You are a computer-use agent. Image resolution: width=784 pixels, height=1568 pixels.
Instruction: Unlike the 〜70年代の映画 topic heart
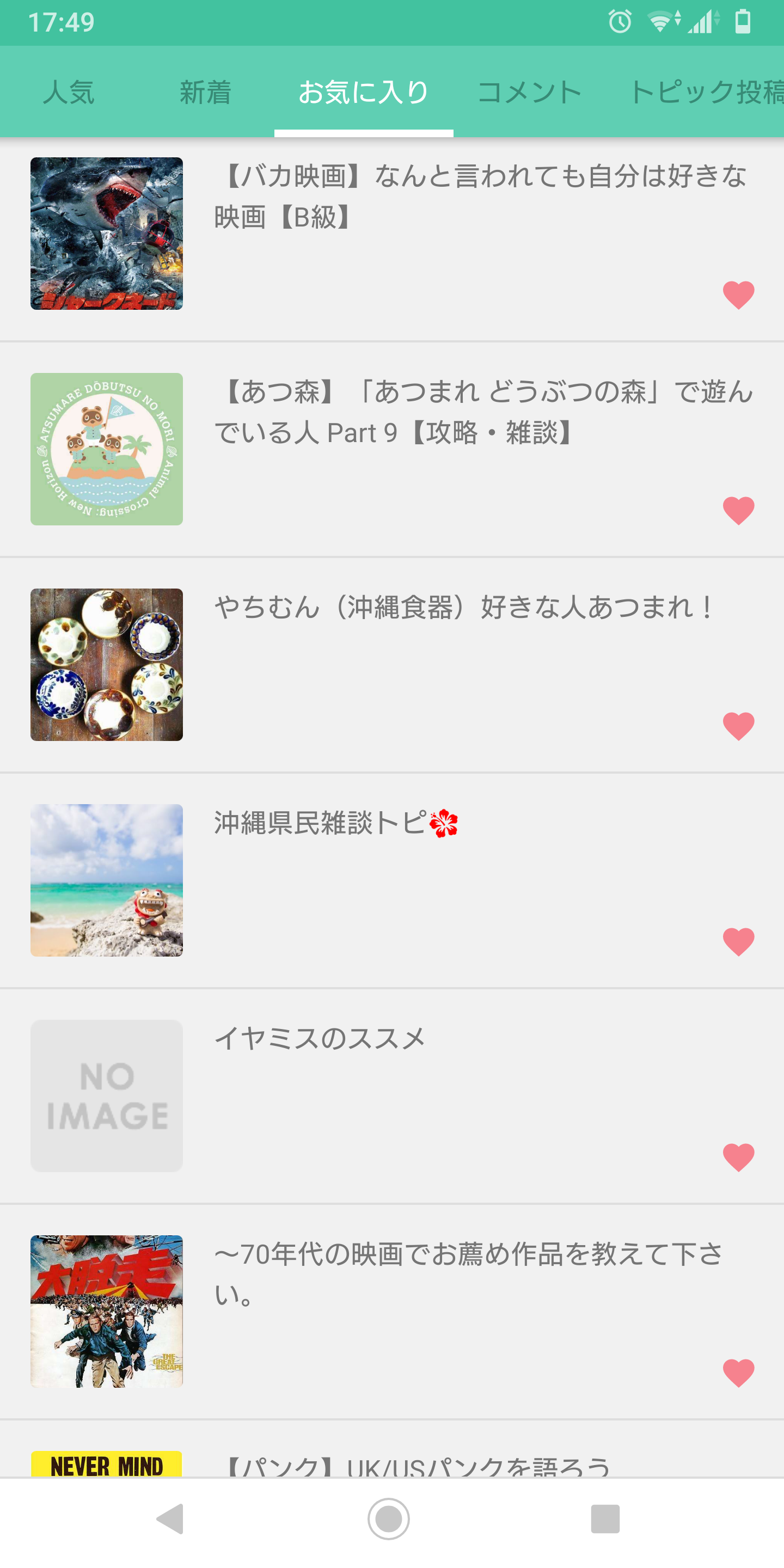[x=738, y=1373]
